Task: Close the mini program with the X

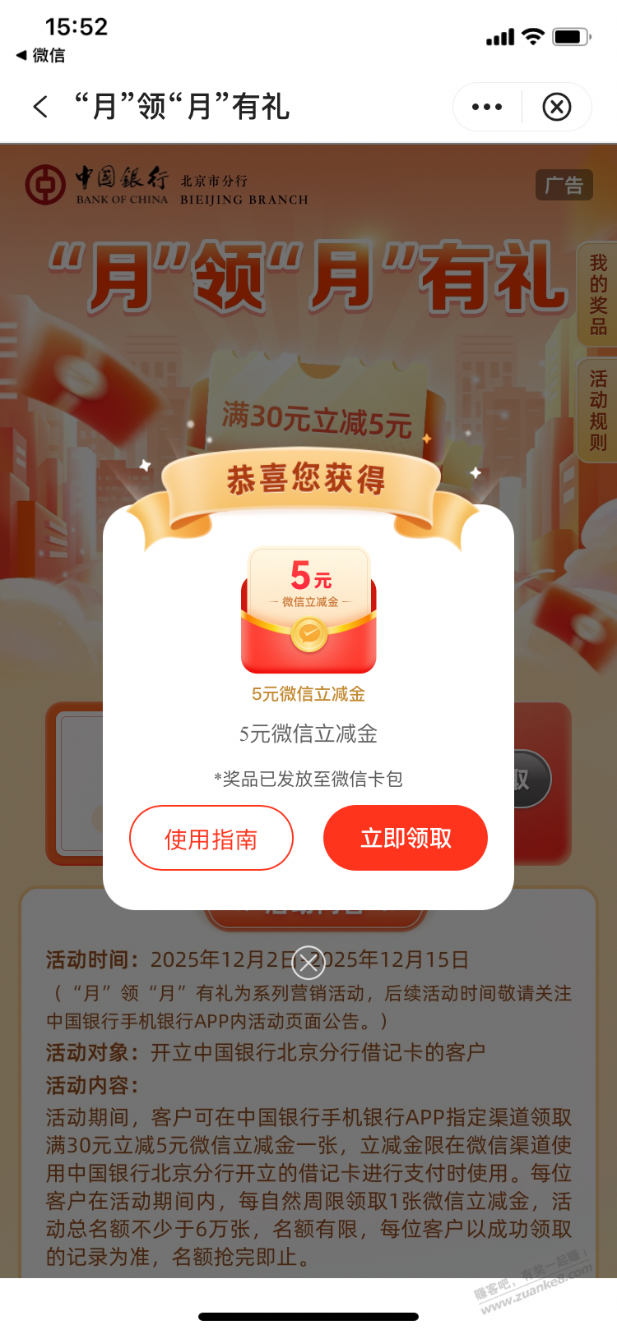Action: tap(556, 107)
